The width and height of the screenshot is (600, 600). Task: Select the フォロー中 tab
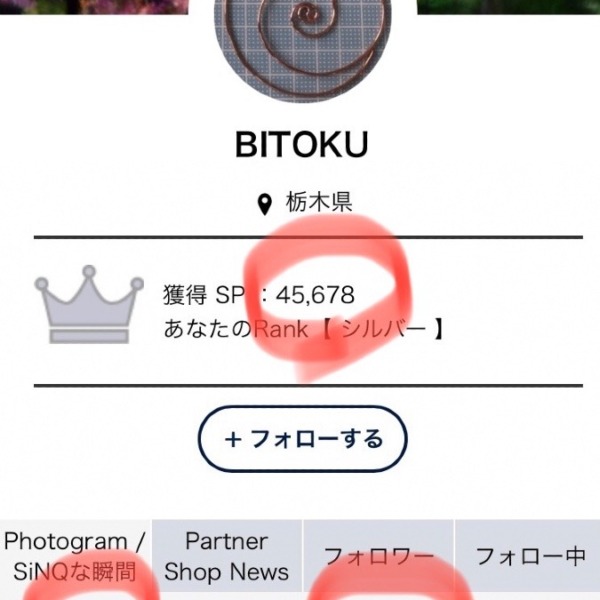click(x=529, y=557)
